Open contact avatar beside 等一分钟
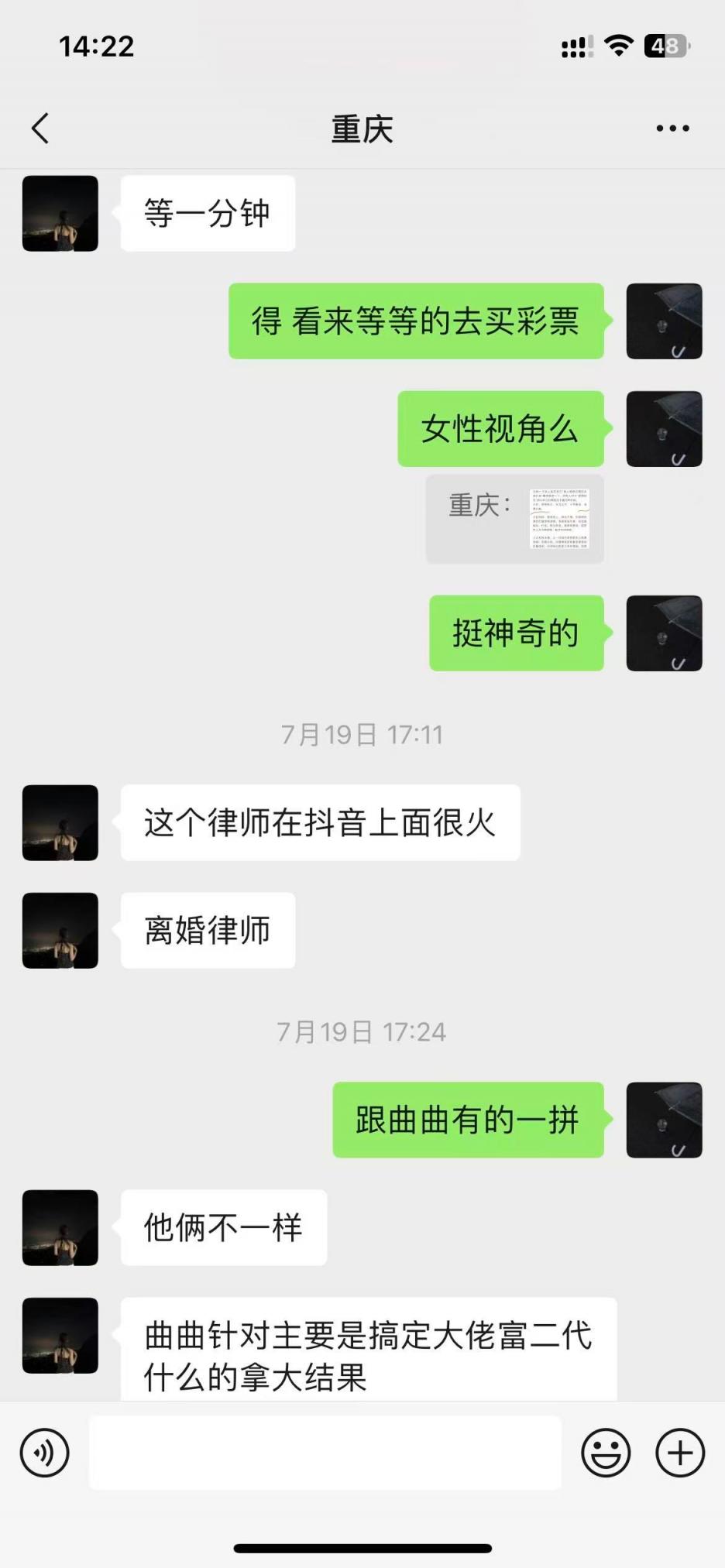Image resolution: width=725 pixels, height=1568 pixels. coord(60,214)
